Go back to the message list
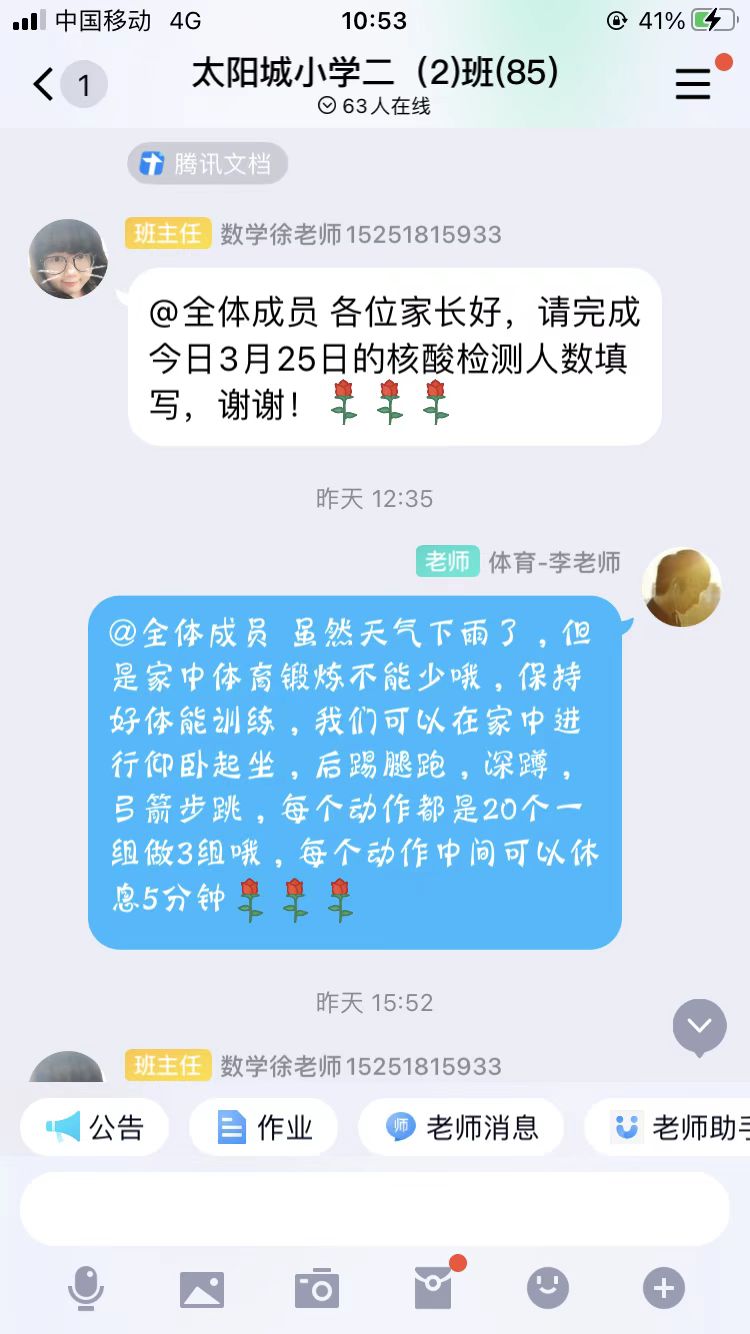The height and width of the screenshot is (1334, 750). point(44,85)
